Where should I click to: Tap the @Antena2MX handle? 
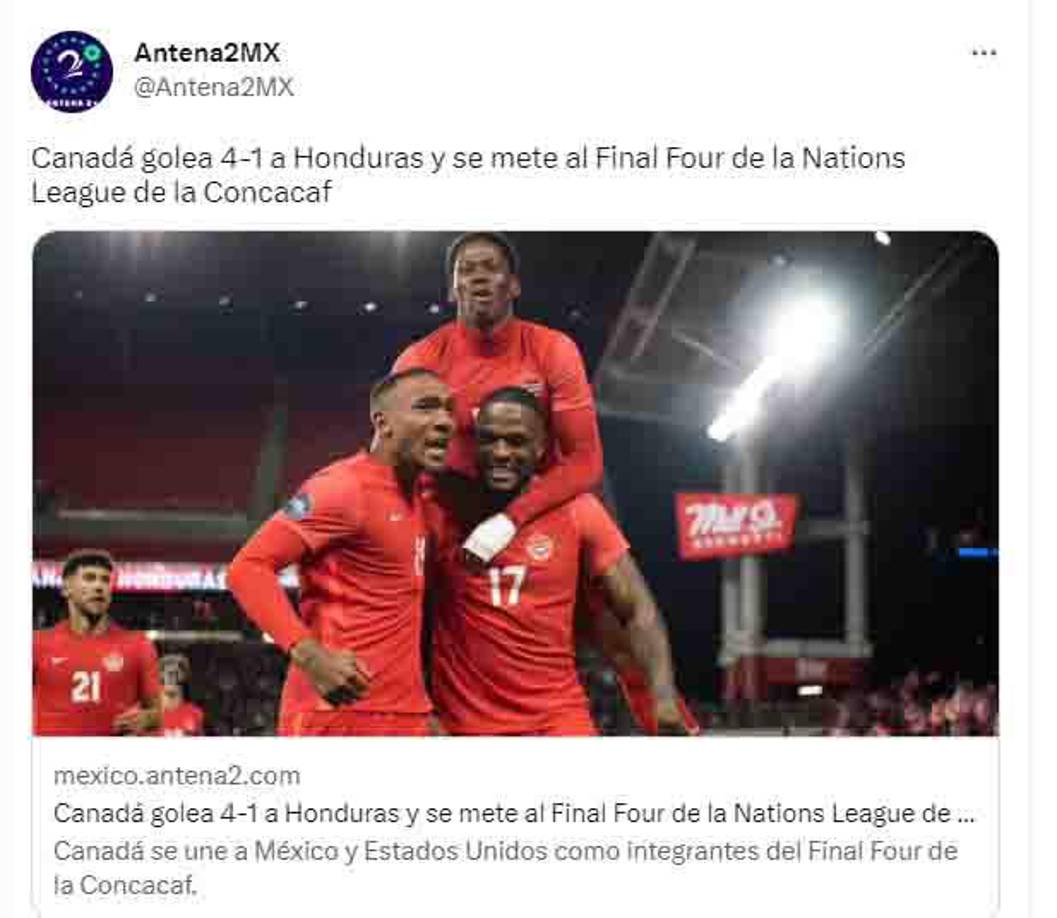tap(213, 88)
